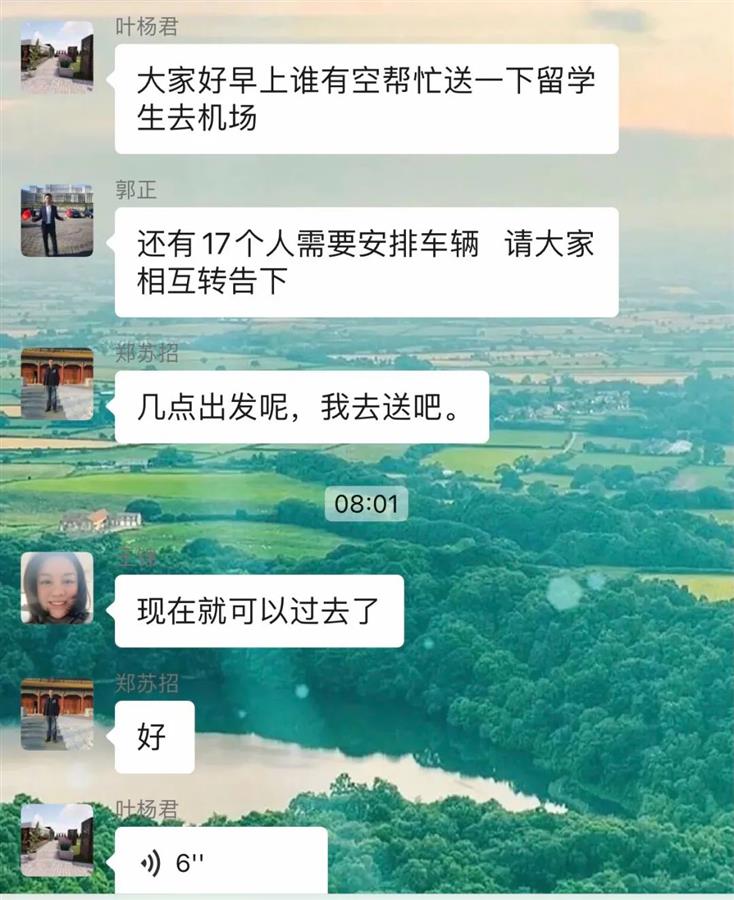Play the 6-second voice message from 叶杨君

click(x=220, y=861)
